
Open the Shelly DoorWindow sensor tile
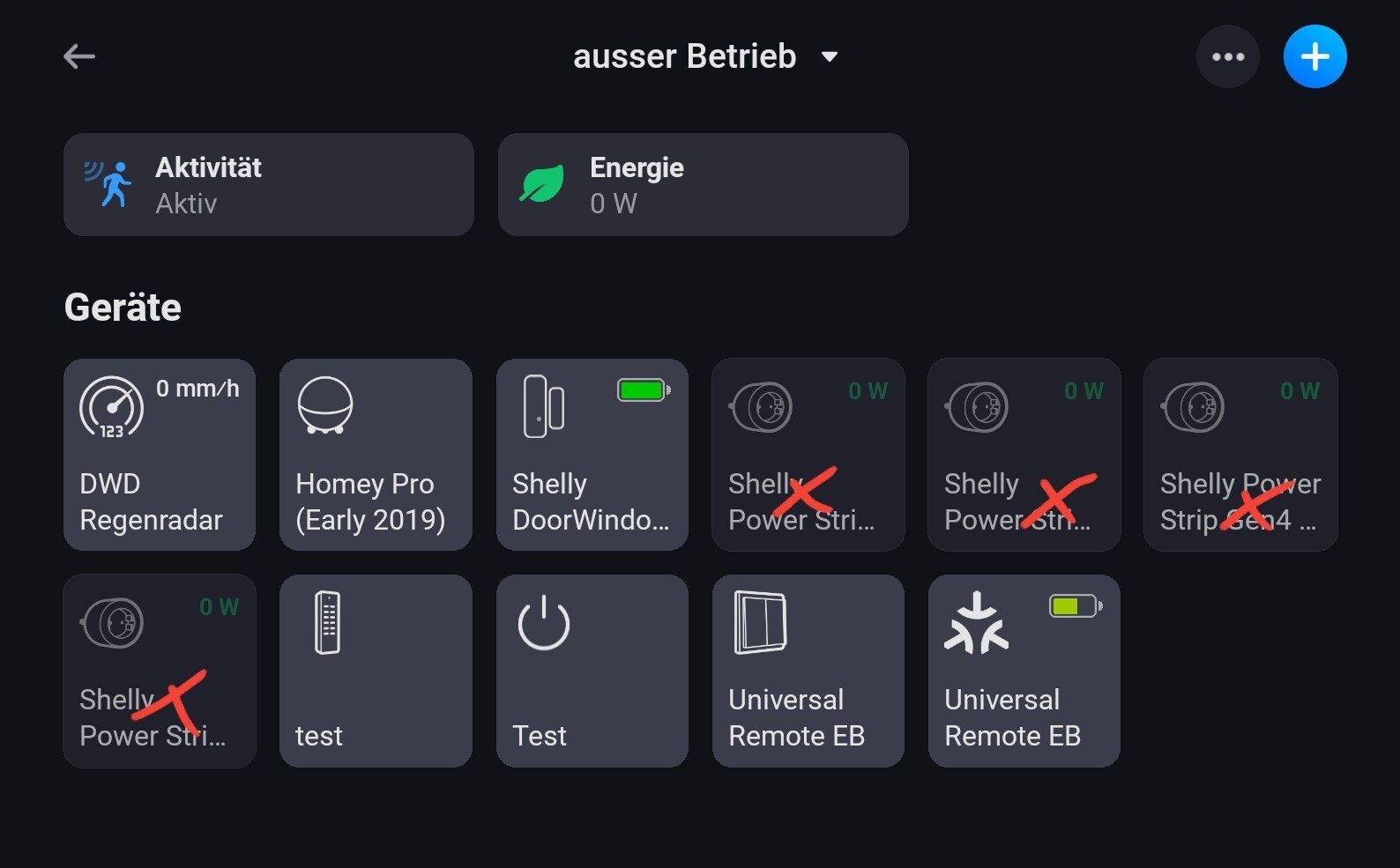click(592, 454)
